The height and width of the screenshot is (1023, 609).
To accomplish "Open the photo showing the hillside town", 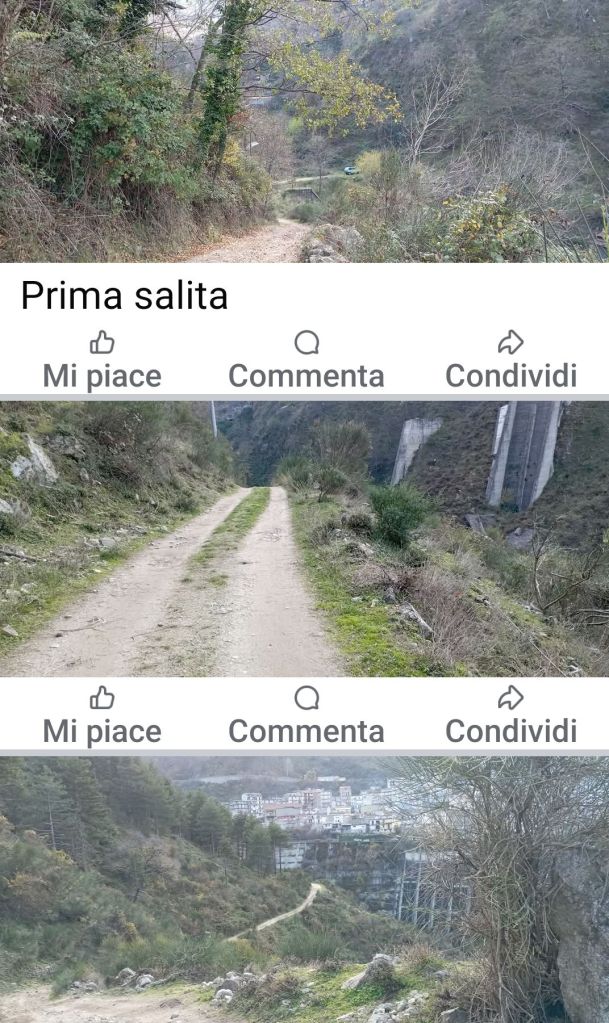I will [x=304, y=890].
